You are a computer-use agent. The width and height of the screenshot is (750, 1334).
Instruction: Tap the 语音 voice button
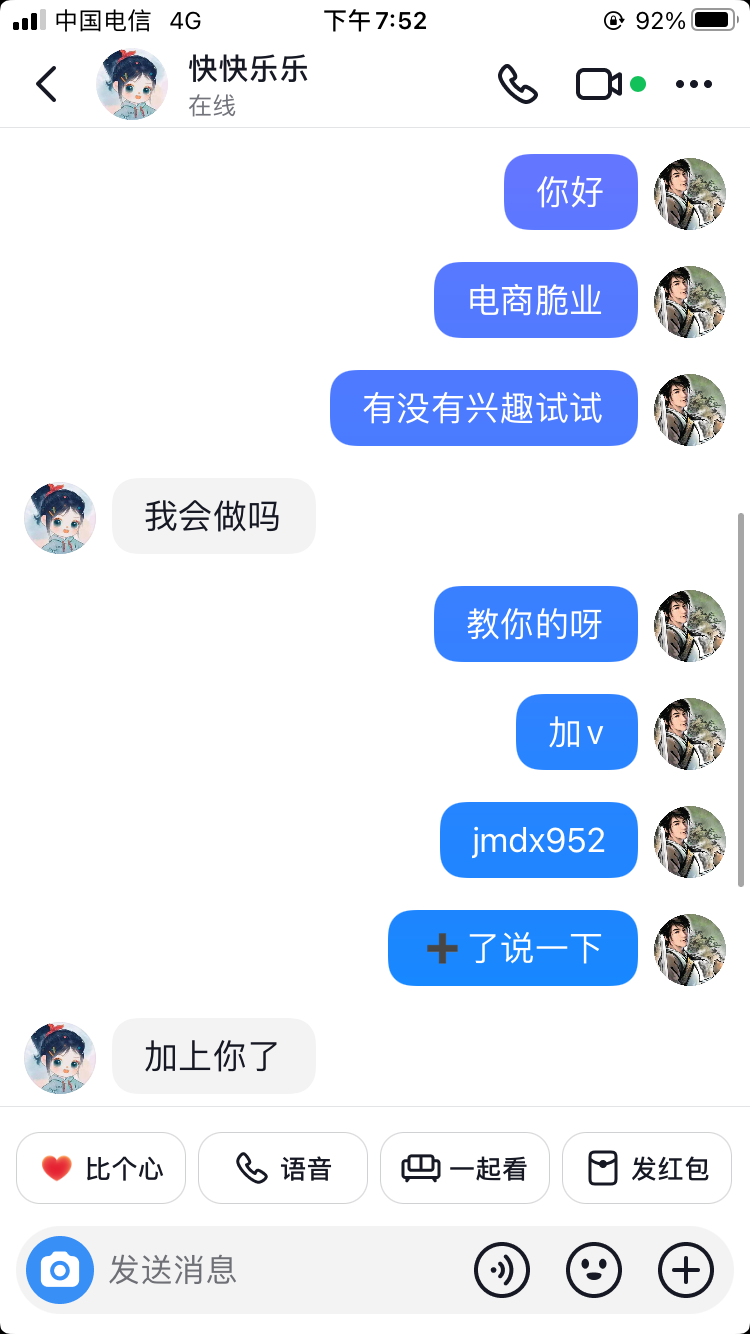[283, 1168]
